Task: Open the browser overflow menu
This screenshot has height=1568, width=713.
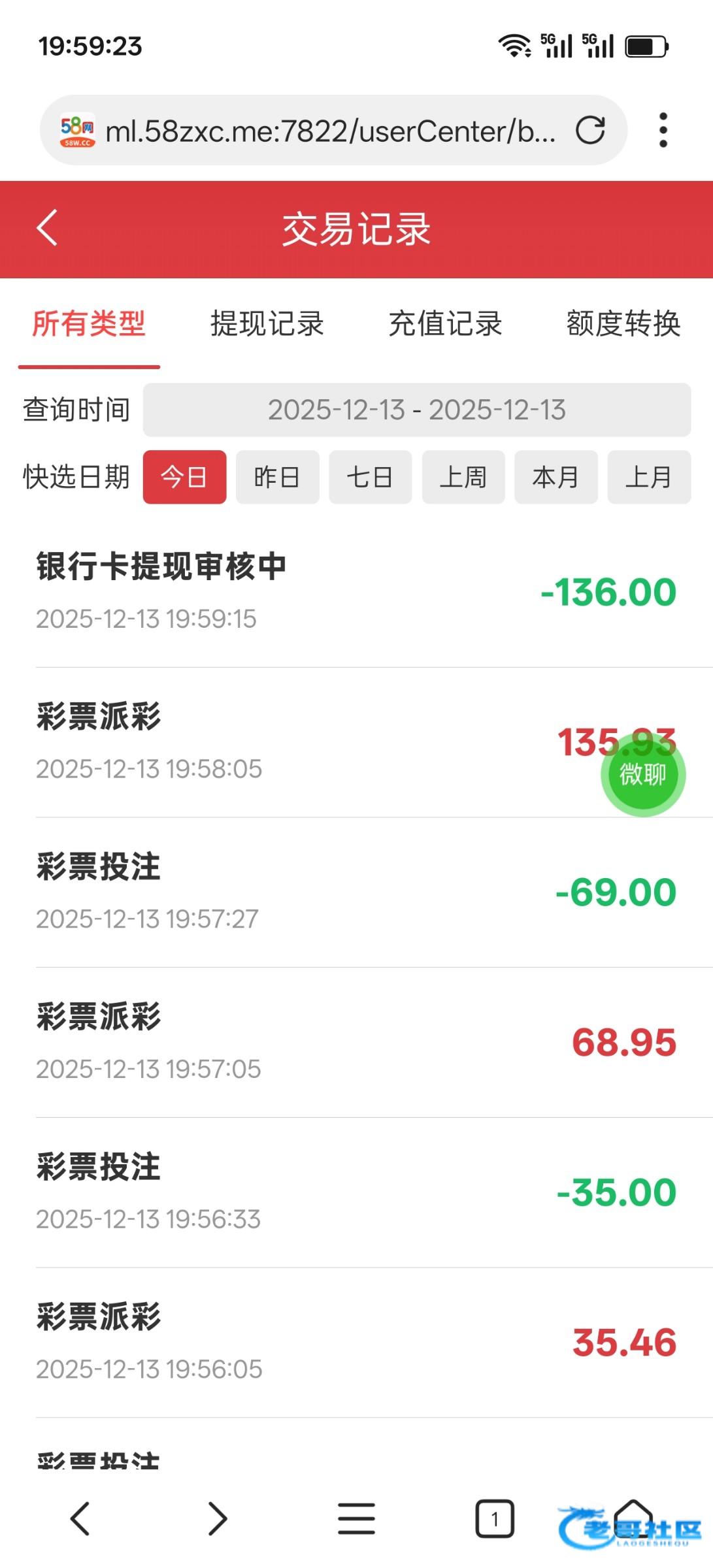Action: 663,131
